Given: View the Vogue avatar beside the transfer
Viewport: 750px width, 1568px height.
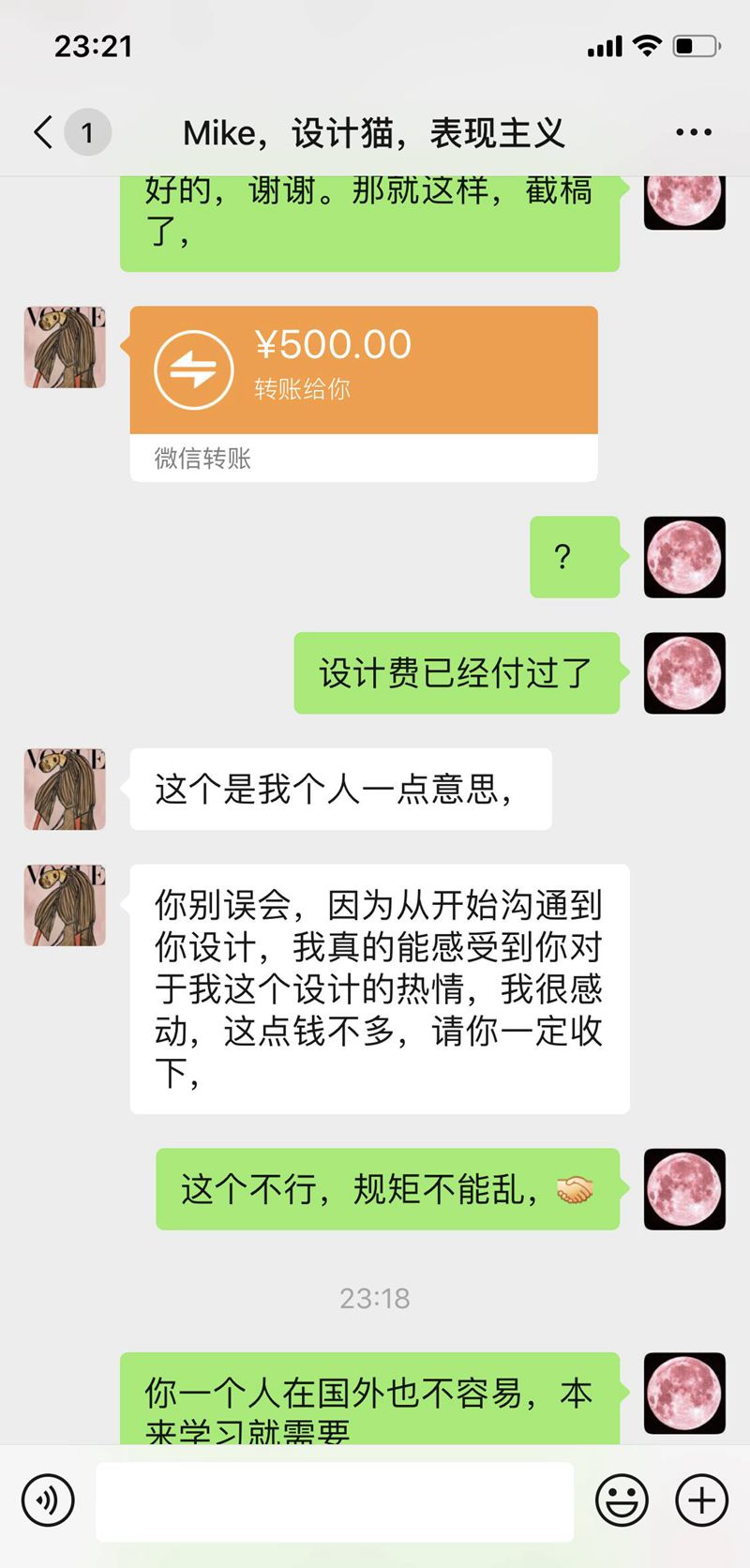Looking at the screenshot, I should [x=65, y=347].
